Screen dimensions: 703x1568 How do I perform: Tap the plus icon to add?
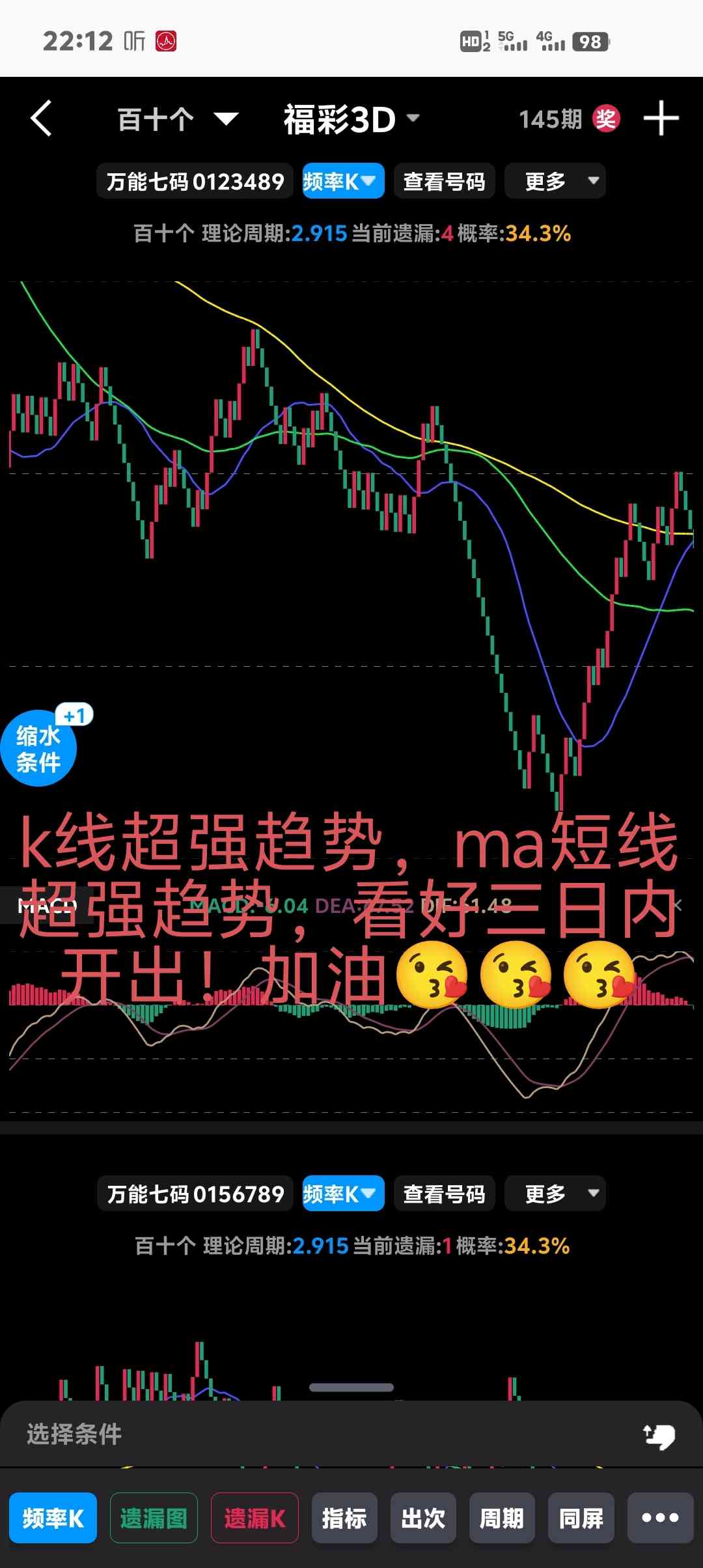click(x=661, y=119)
